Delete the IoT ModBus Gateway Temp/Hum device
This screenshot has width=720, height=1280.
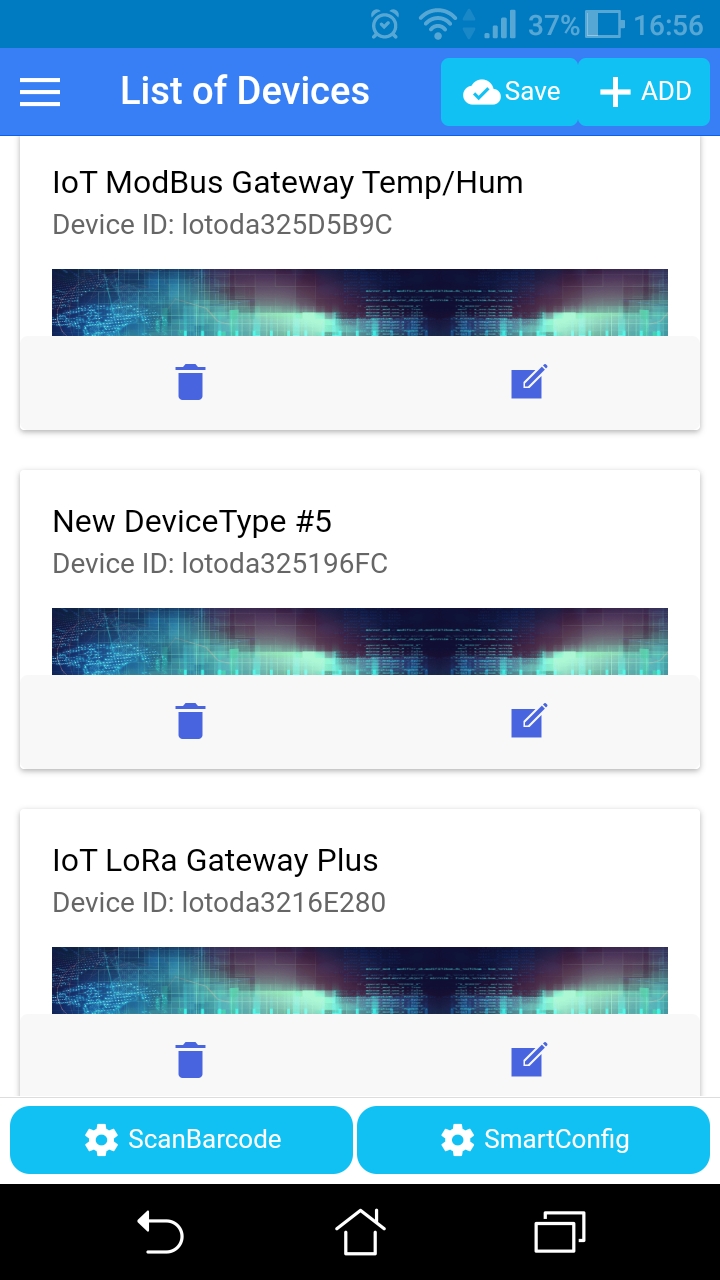click(190, 382)
